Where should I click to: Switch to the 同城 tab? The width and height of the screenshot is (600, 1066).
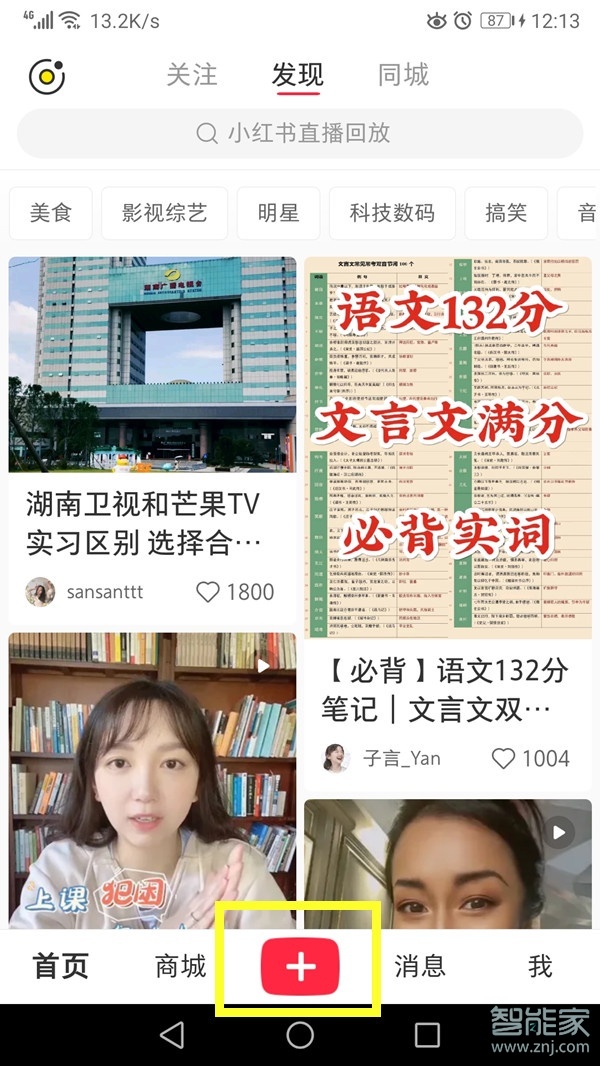click(404, 75)
